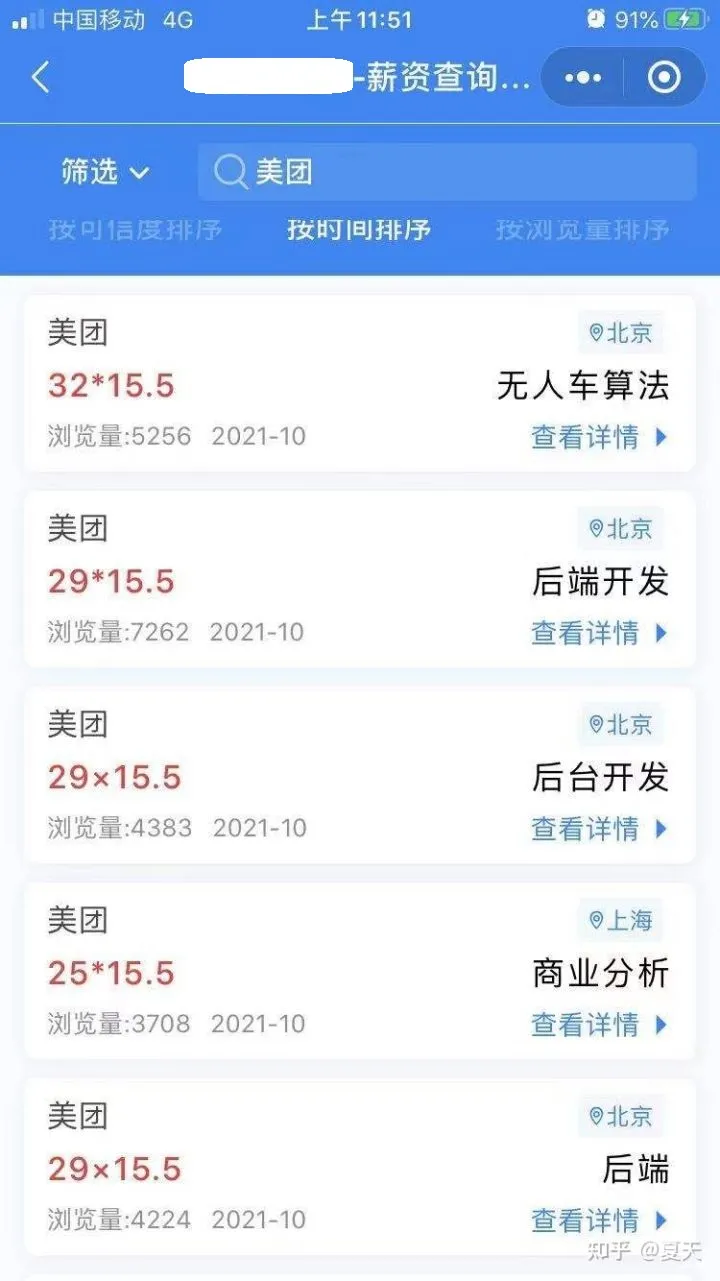
Task: Open the mini-program options menu (three dots)
Action: (582, 77)
